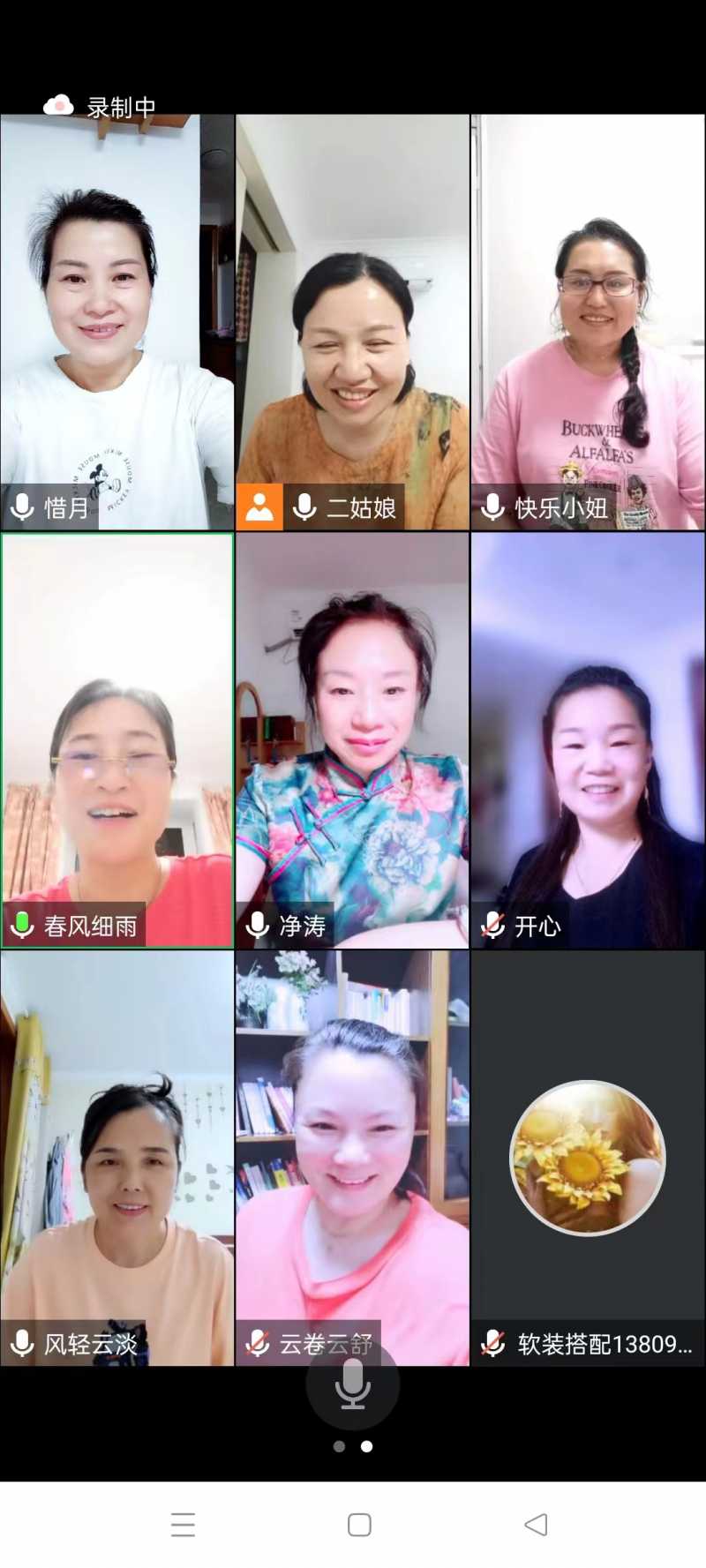Go back with the system back button
The width and height of the screenshot is (706, 1568).
pyautogui.click(x=536, y=1524)
